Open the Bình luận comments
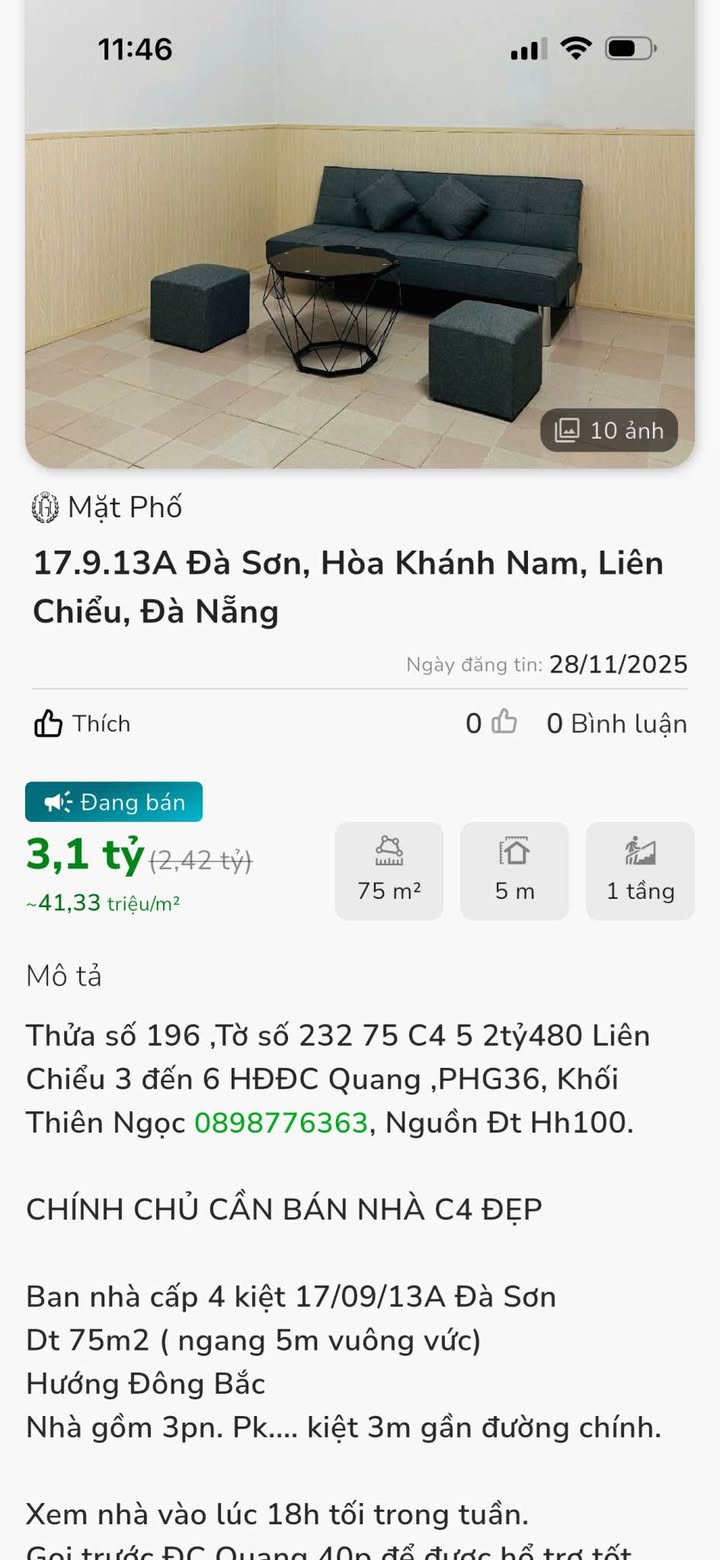The width and height of the screenshot is (720, 1560). point(616,724)
